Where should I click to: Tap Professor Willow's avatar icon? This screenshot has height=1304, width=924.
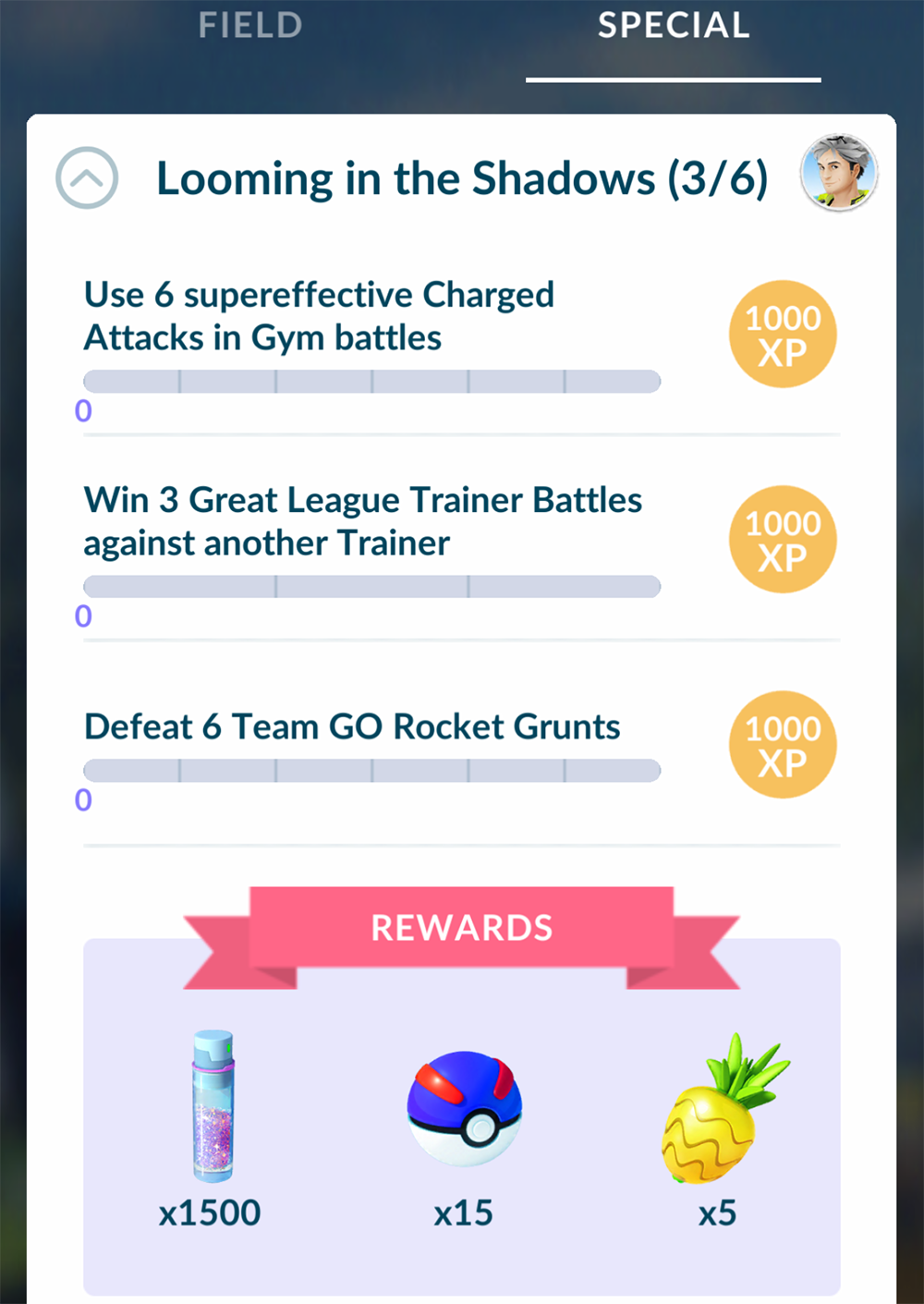[x=839, y=174]
